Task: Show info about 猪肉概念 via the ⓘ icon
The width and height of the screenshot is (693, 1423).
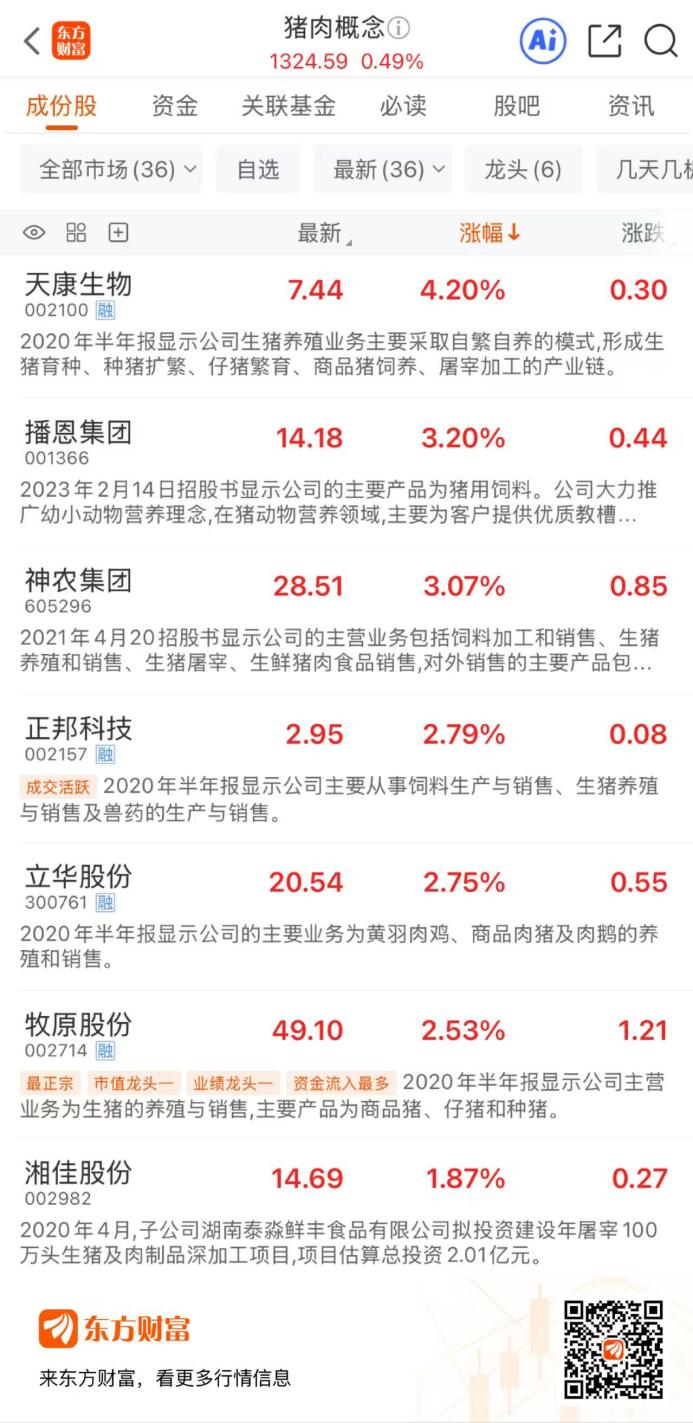Action: [x=399, y=28]
